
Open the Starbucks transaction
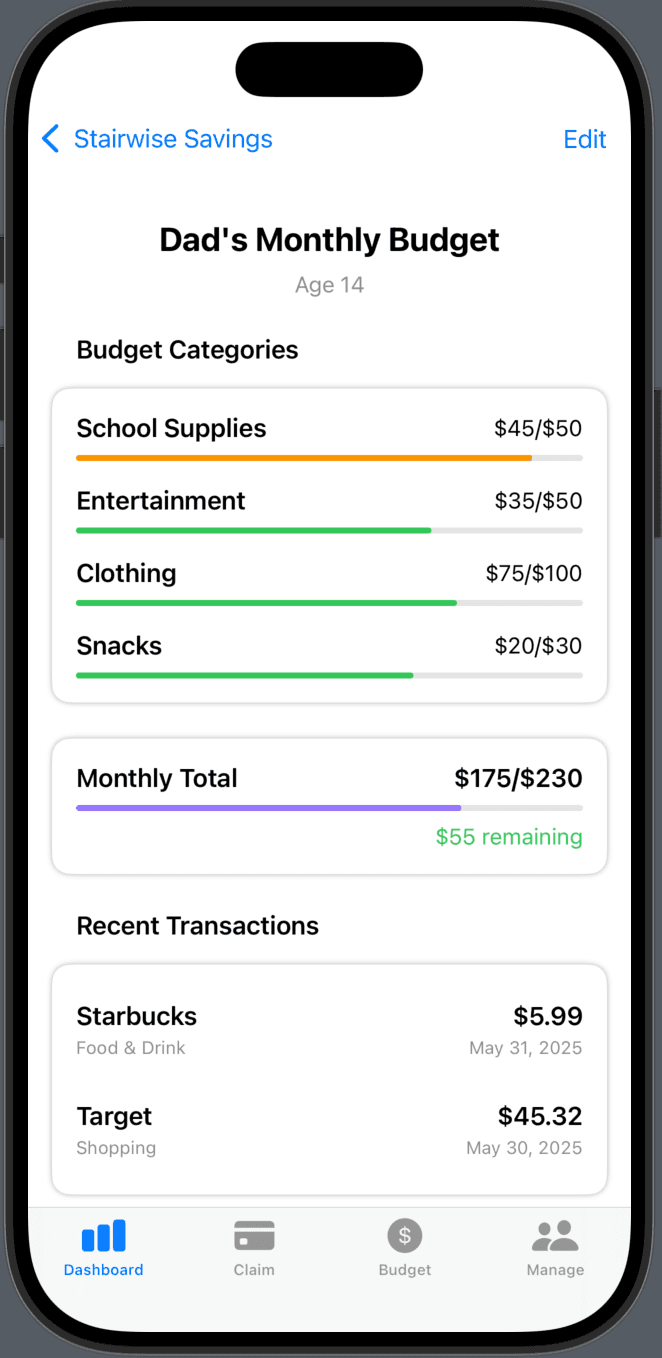[x=329, y=1030]
